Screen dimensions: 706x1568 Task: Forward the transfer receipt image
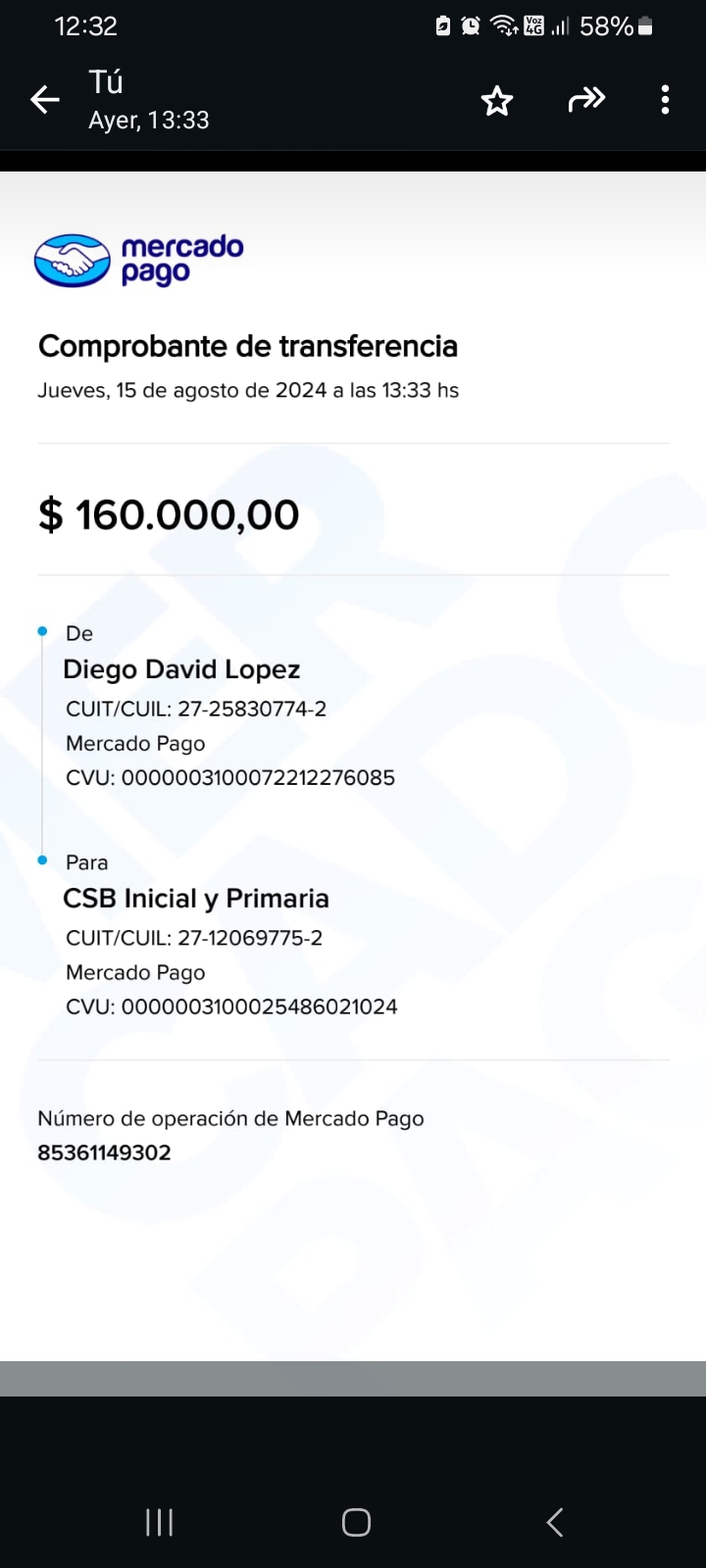click(x=586, y=100)
